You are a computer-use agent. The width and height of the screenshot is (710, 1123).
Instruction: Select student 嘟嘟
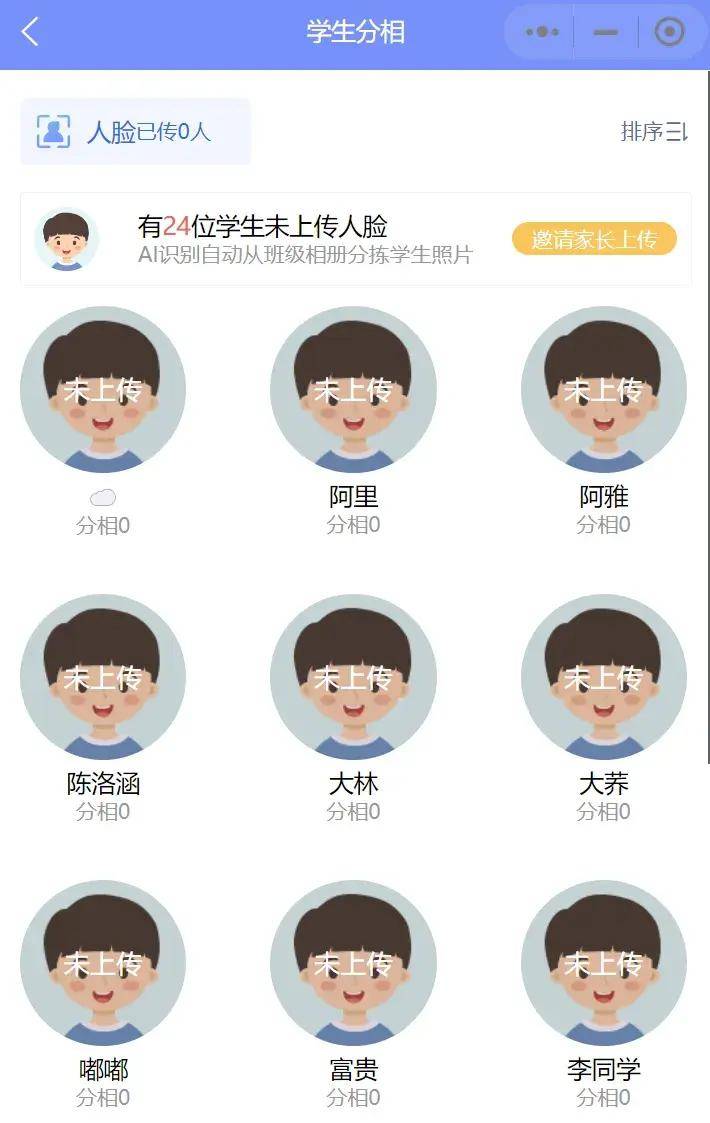[103, 963]
